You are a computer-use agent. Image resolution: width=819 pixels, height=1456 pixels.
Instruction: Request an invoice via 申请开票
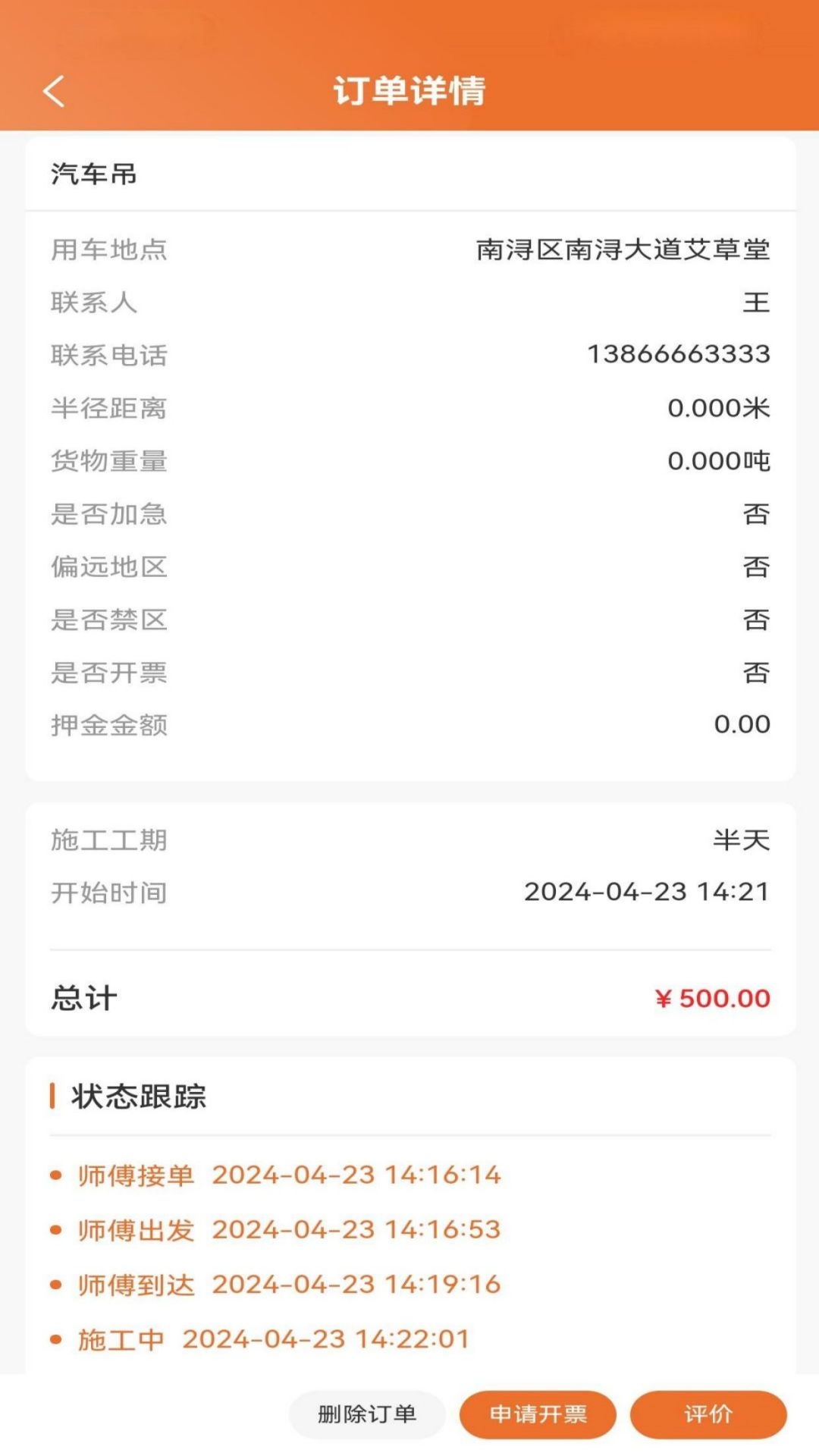(x=538, y=1414)
